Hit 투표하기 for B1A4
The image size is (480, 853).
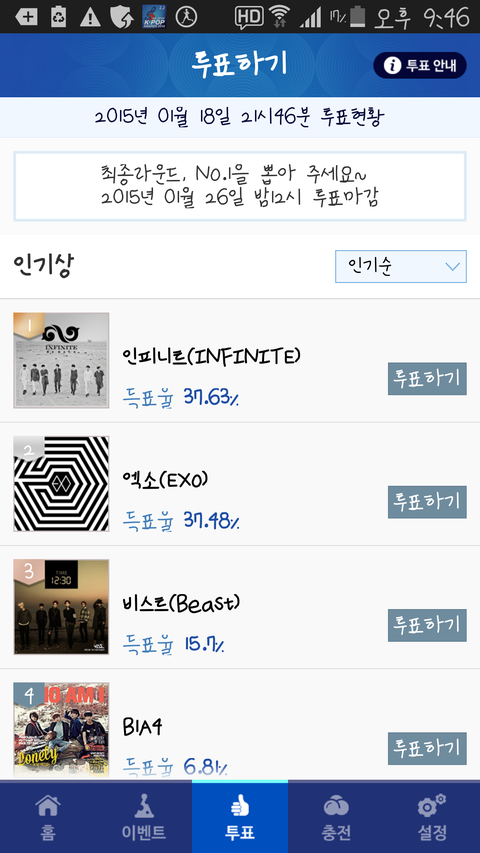pyautogui.click(x=427, y=749)
